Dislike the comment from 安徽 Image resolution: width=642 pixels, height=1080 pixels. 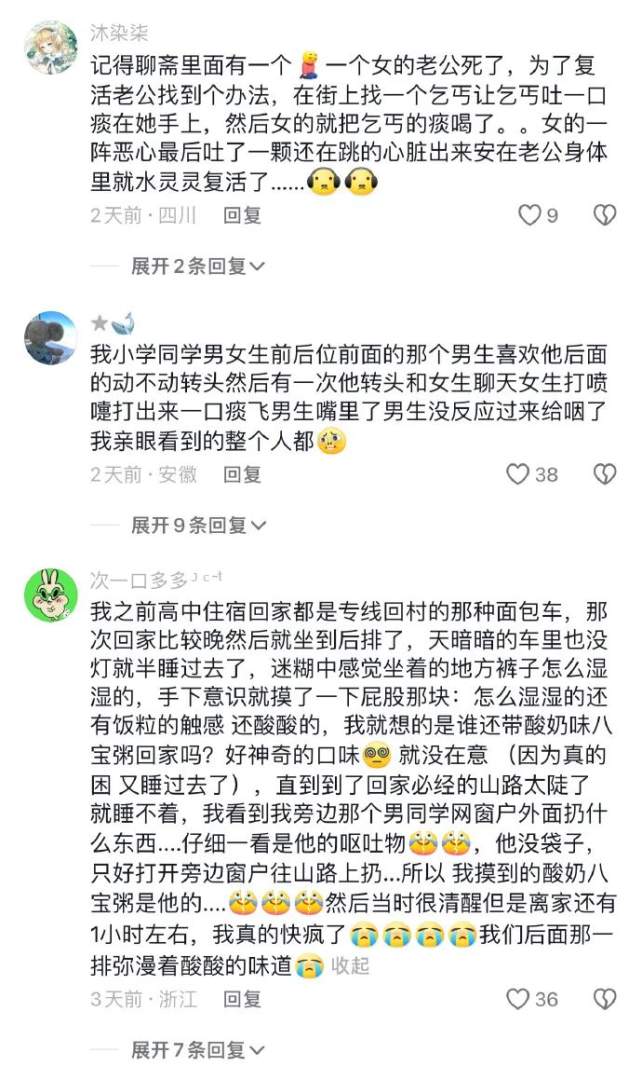pyautogui.click(x=604, y=473)
